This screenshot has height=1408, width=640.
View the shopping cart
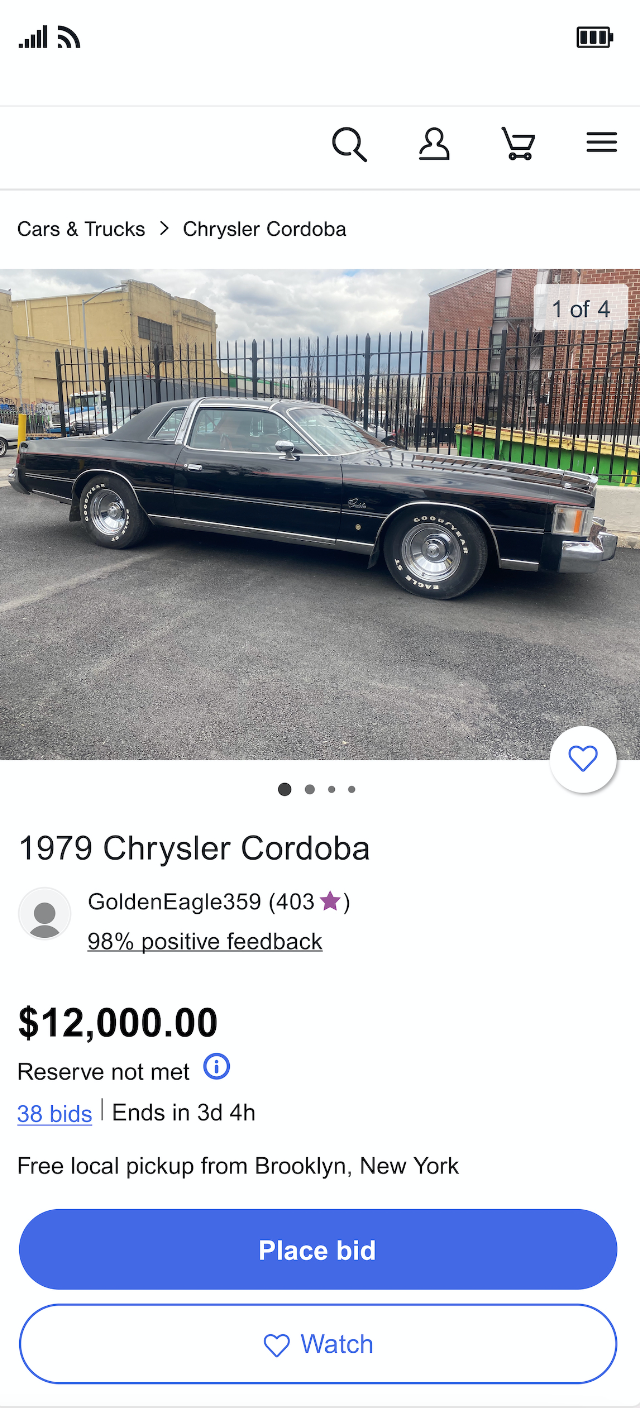tap(518, 145)
